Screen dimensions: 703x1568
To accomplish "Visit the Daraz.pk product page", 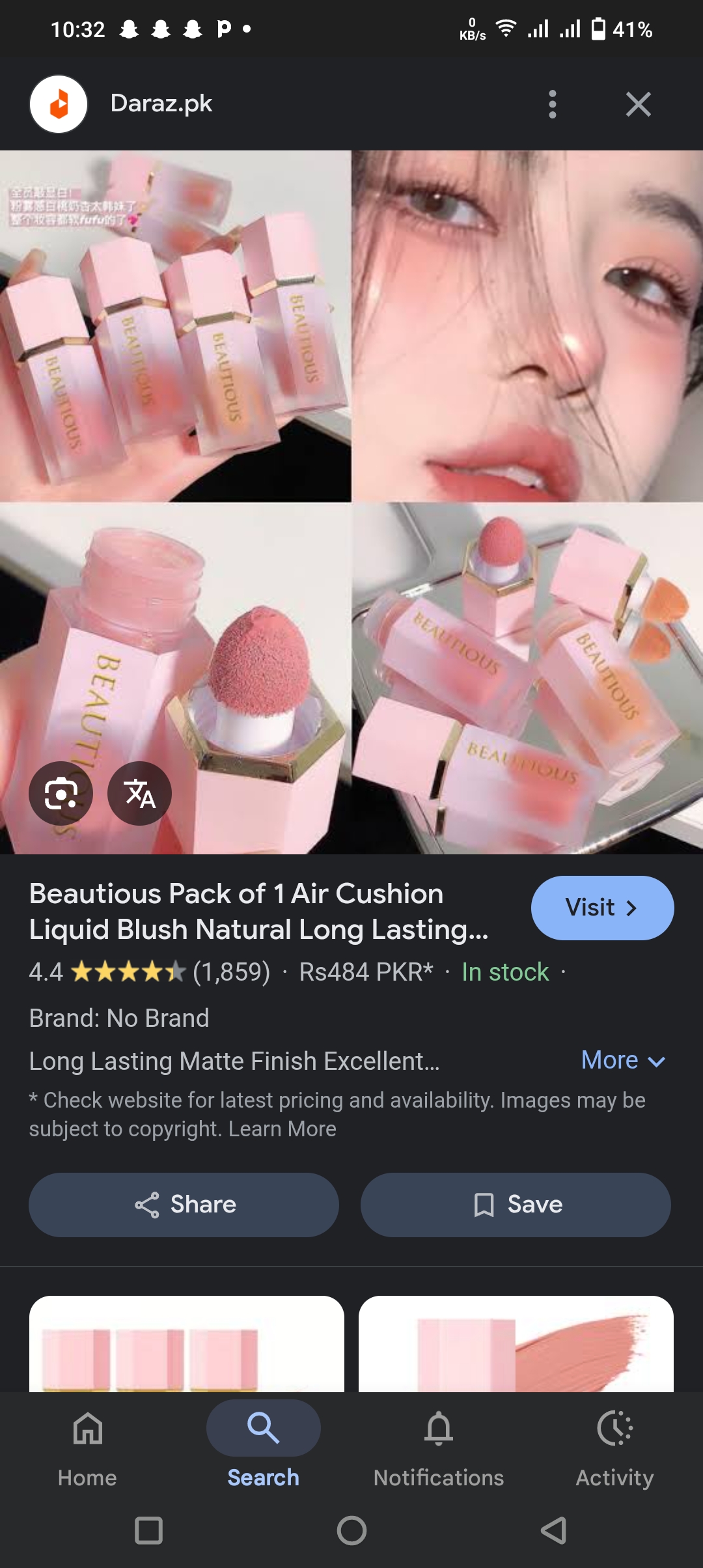I will (x=602, y=908).
